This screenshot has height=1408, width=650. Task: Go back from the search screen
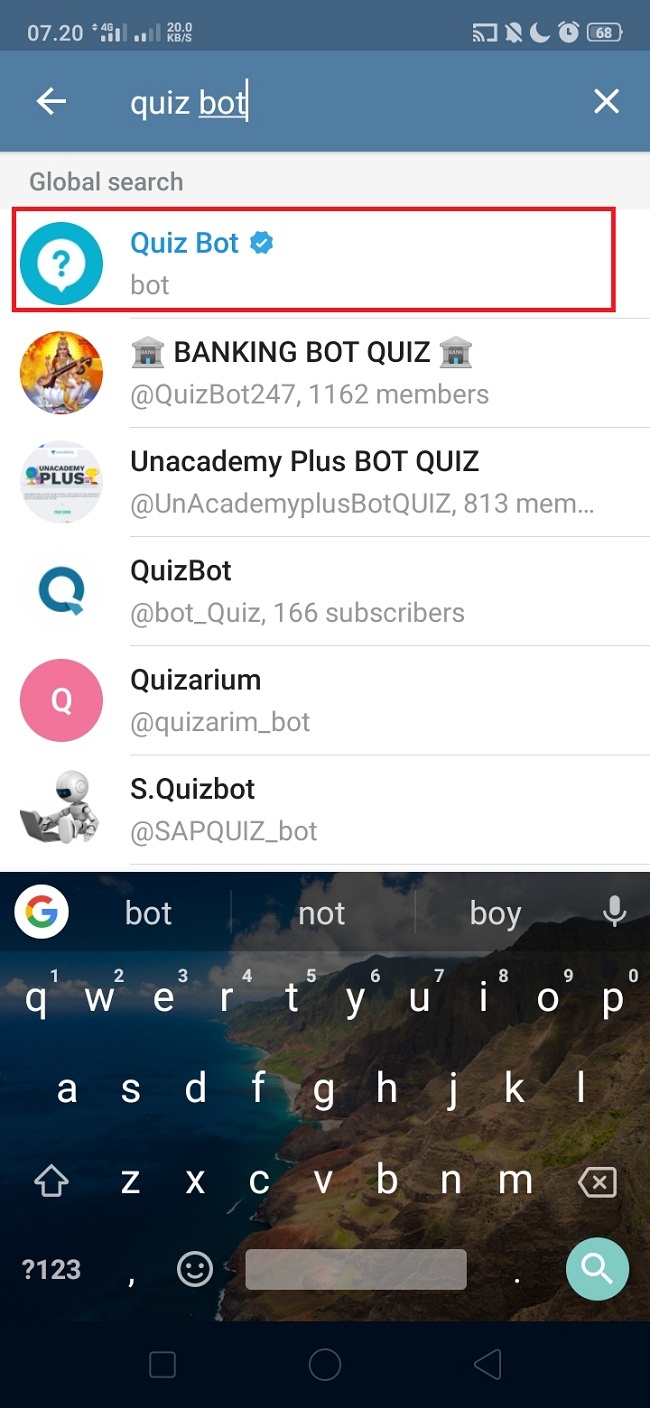pos(51,101)
